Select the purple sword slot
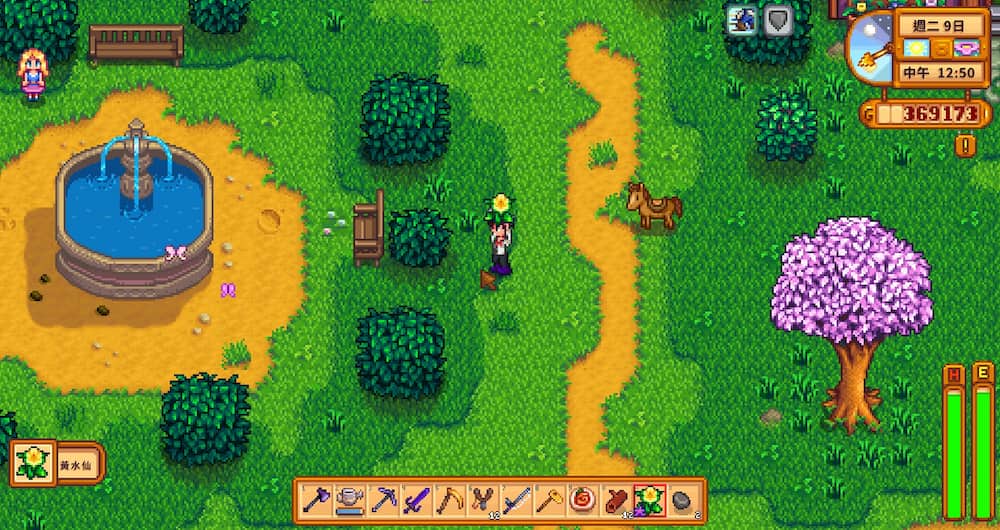1000x530 pixels. 416,497
